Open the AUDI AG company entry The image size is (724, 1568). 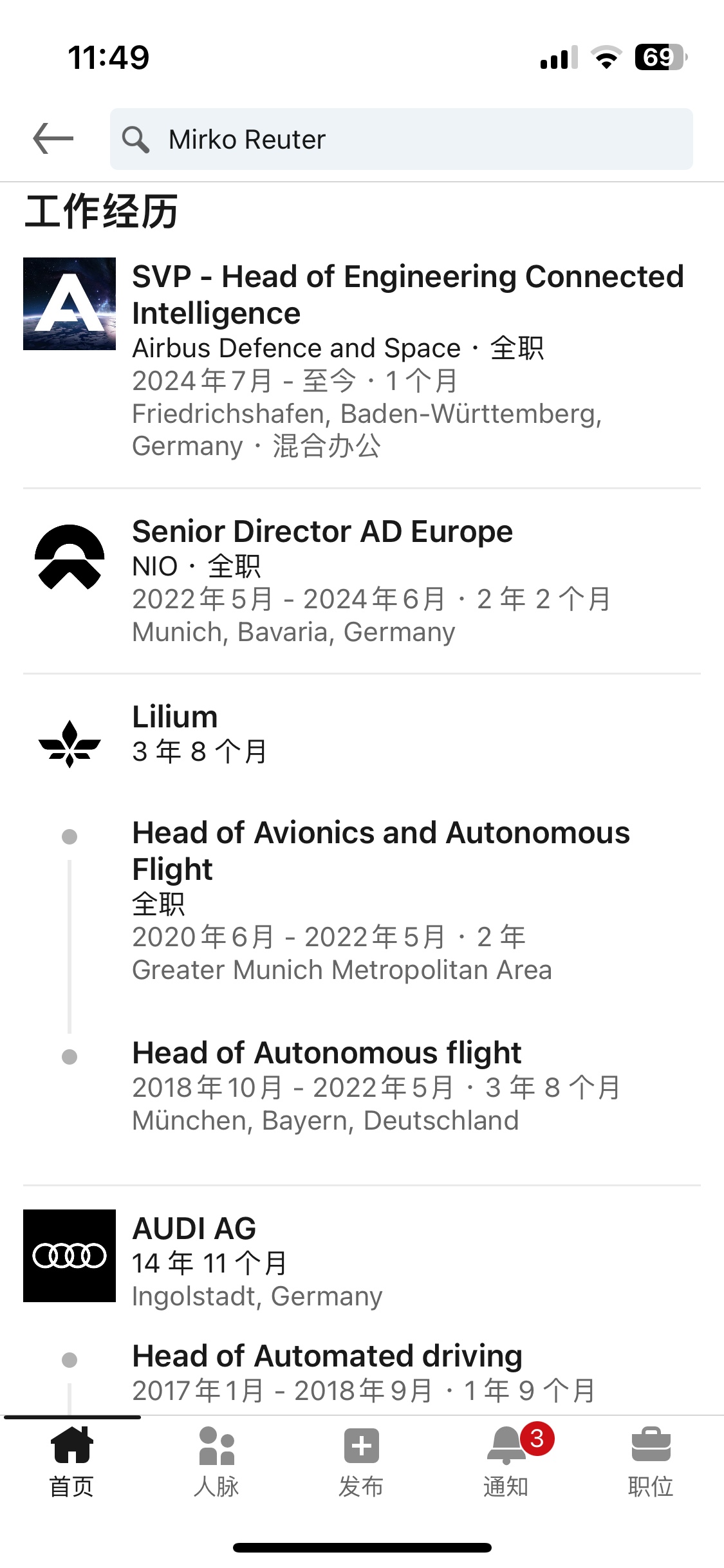(x=362, y=1262)
